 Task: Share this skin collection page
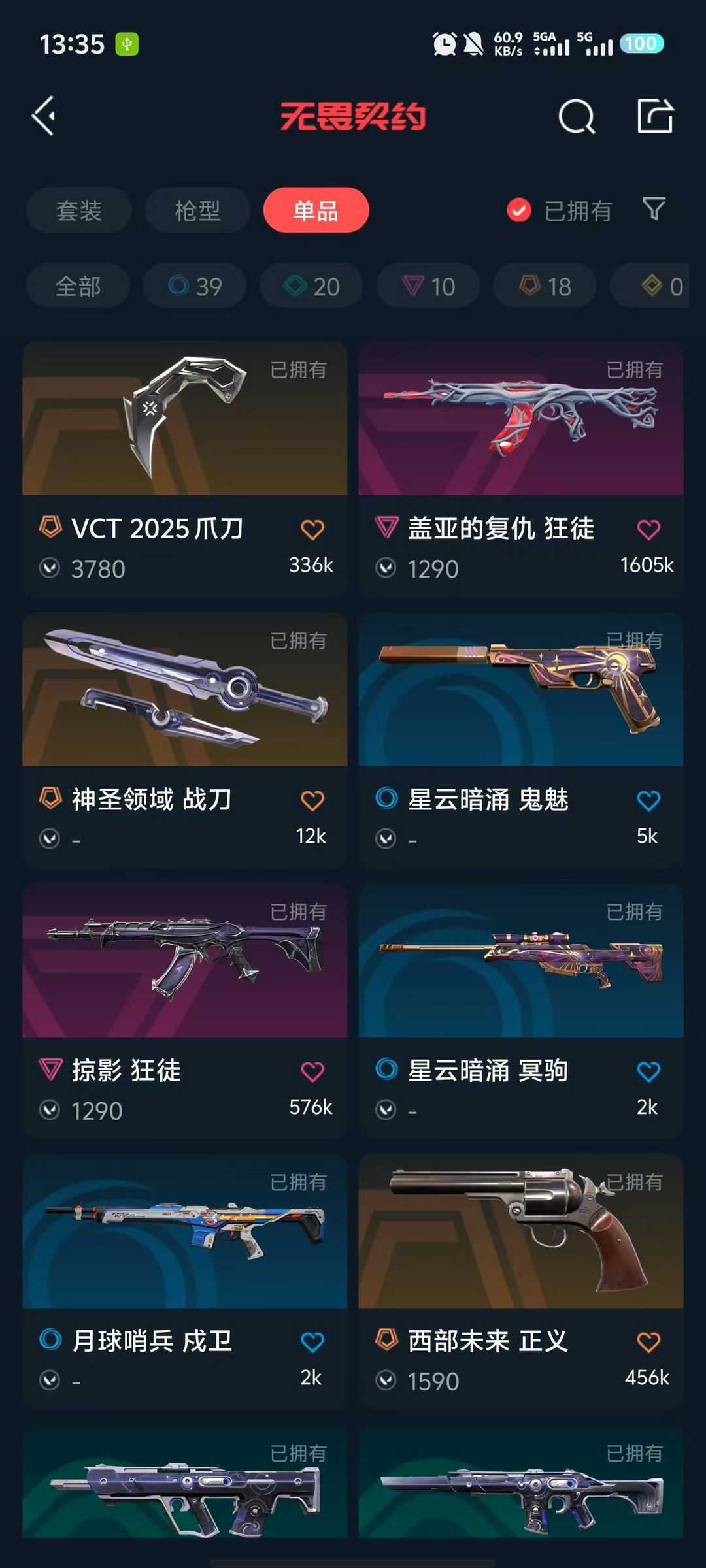coord(655,116)
